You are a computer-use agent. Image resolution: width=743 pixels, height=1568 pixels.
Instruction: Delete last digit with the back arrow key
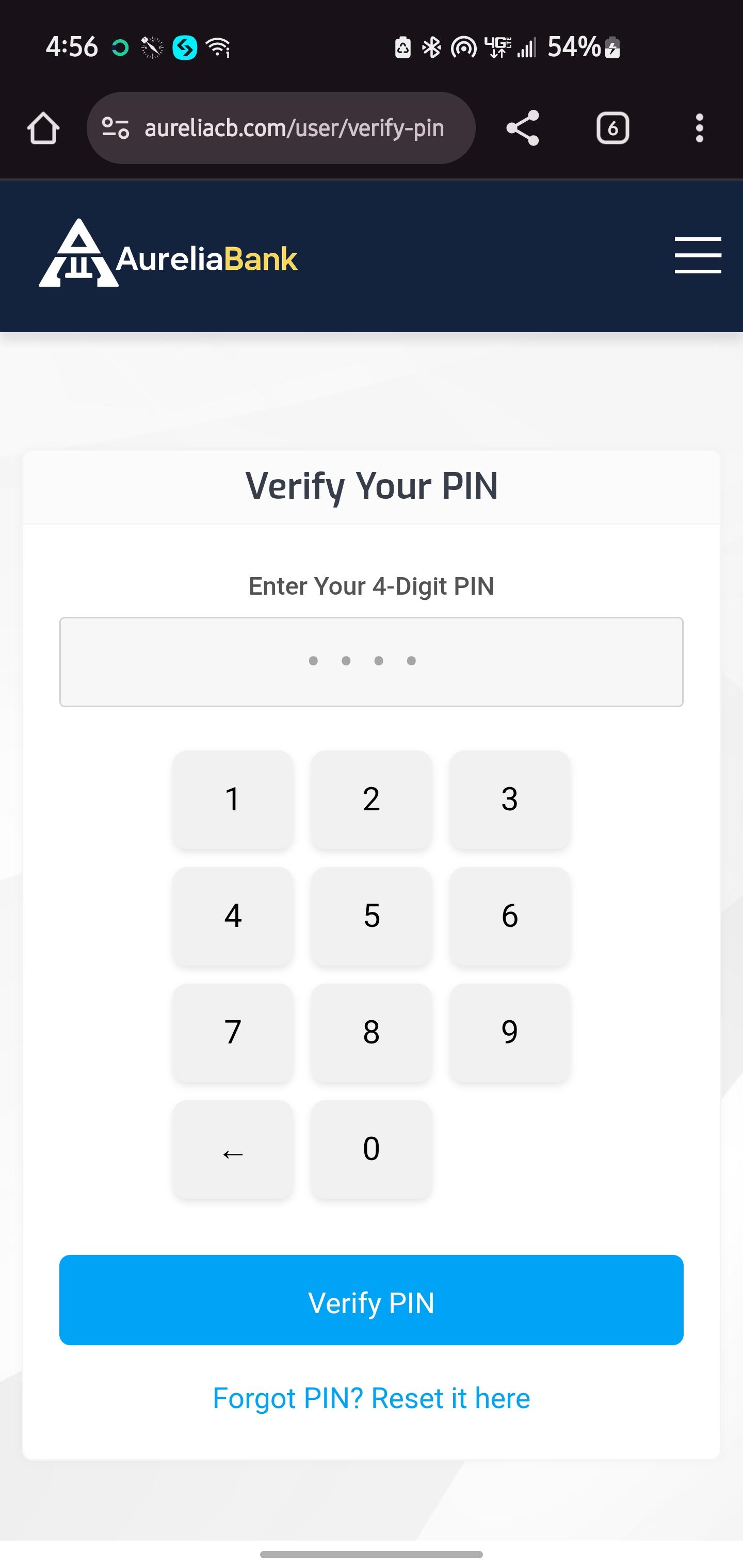pos(233,1149)
